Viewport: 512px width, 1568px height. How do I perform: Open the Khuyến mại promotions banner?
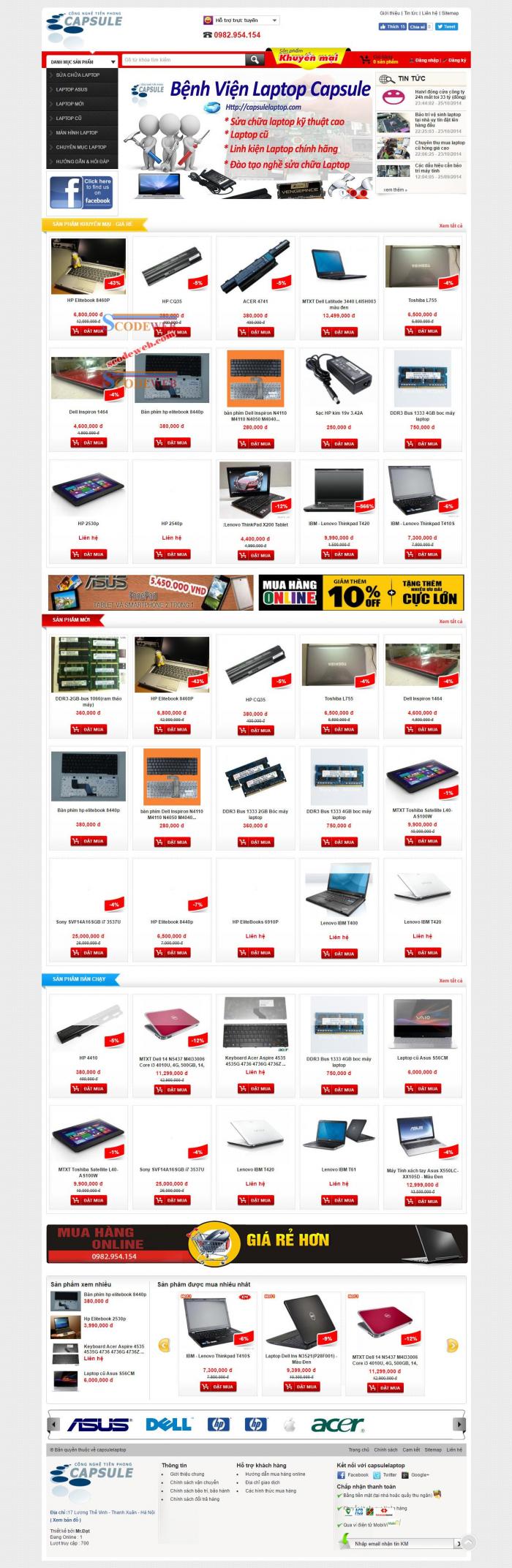[x=307, y=56]
